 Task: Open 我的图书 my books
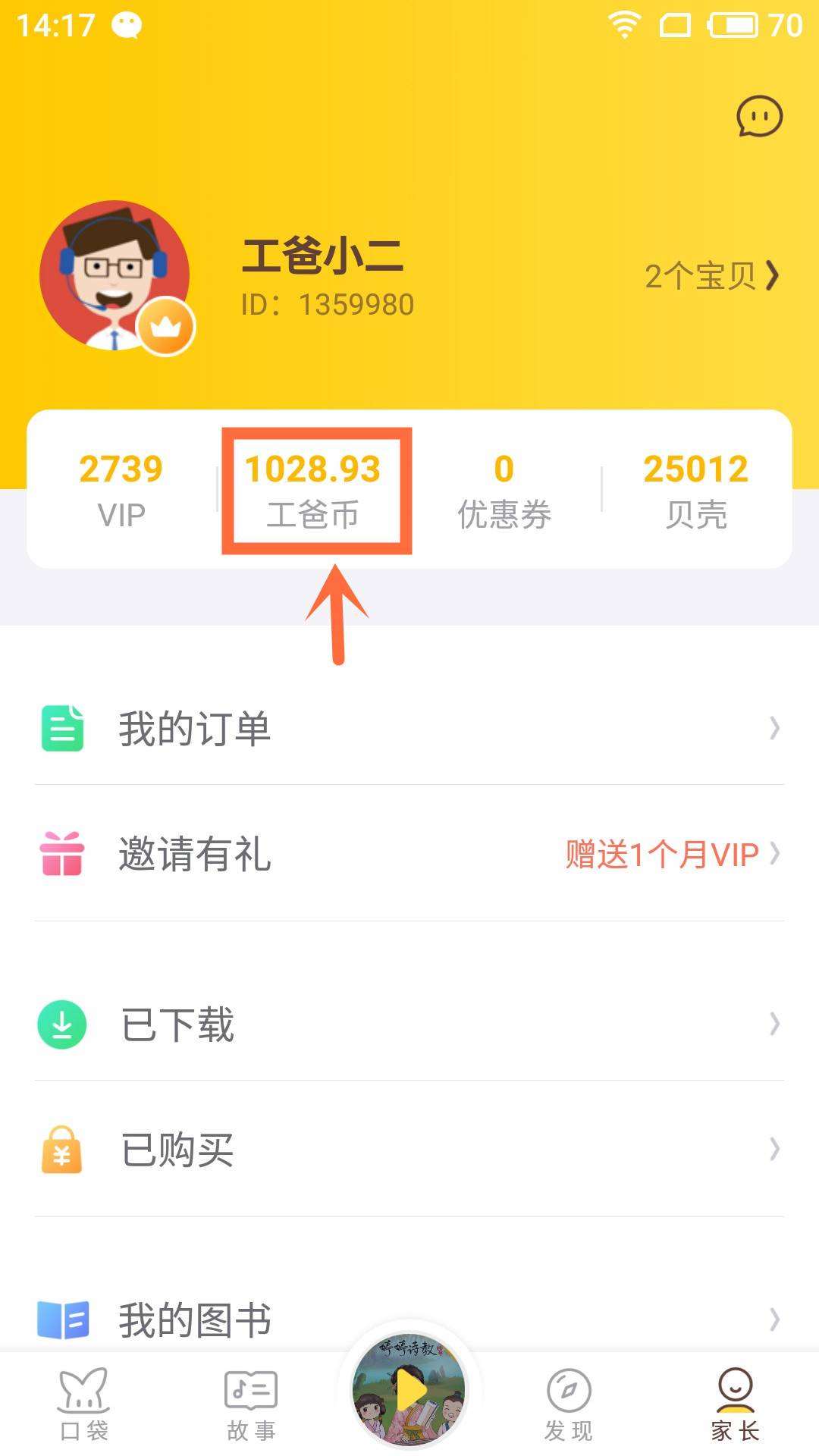409,1319
